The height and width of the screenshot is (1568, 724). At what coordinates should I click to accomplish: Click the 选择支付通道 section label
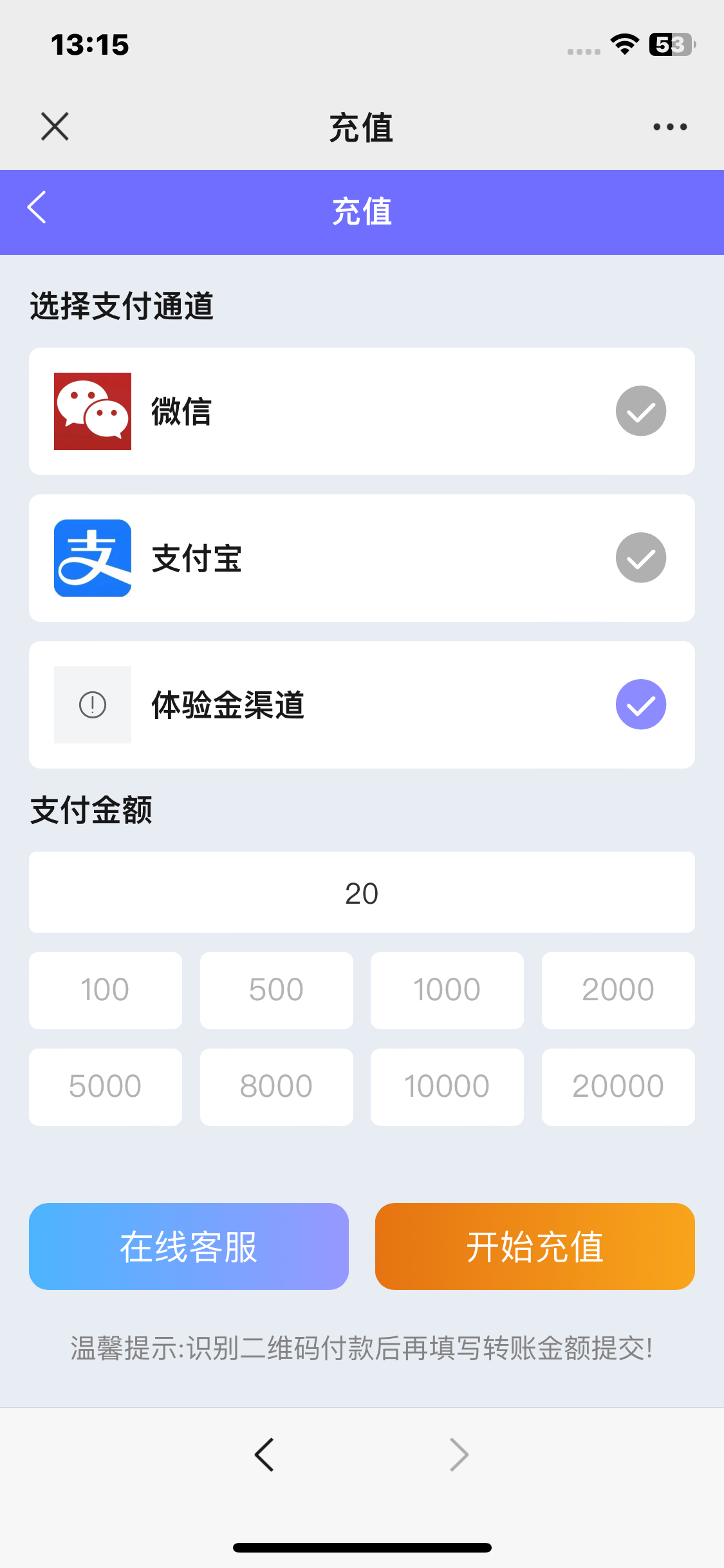coord(122,307)
